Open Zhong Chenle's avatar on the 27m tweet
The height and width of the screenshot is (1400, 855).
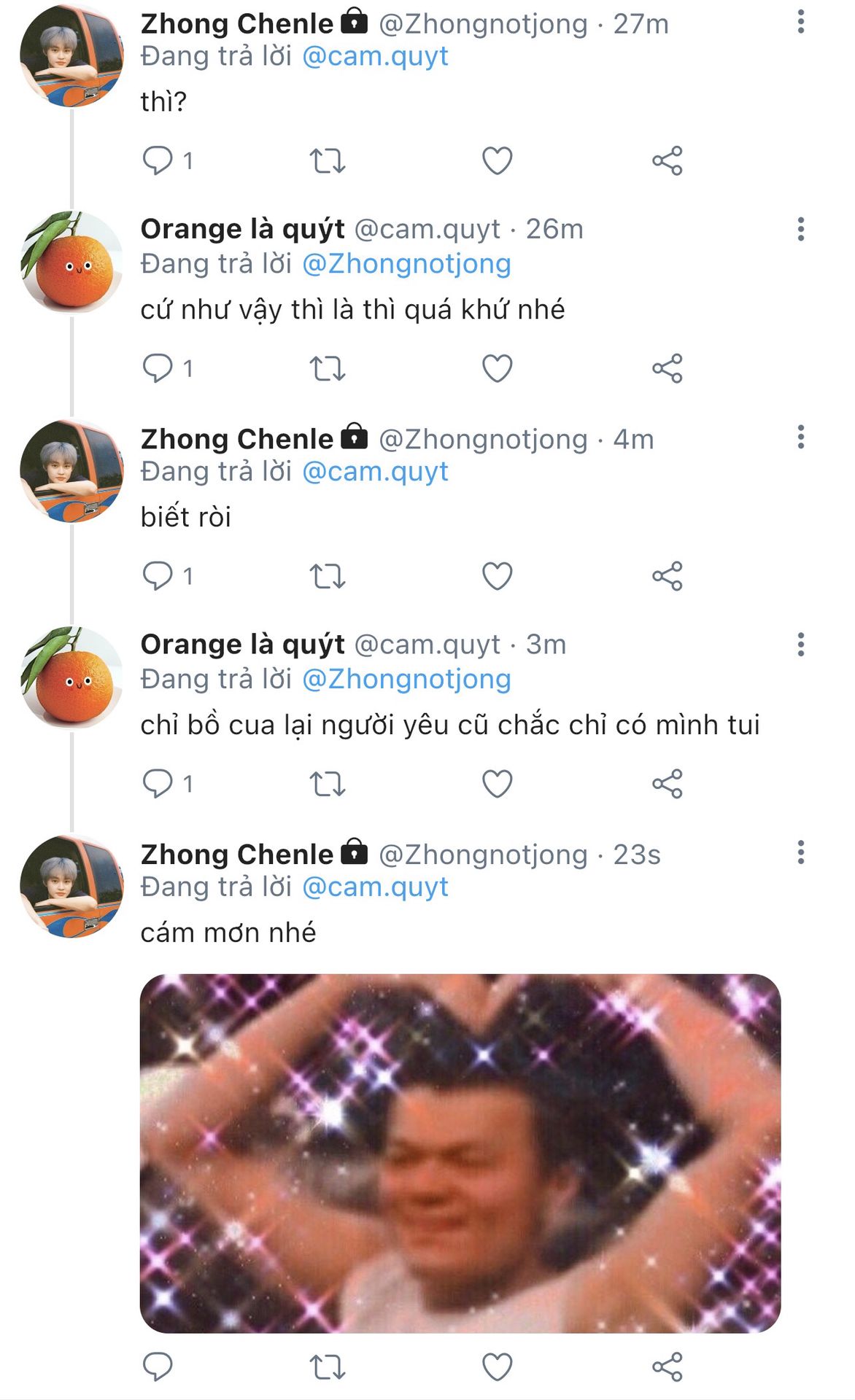click(x=71, y=55)
